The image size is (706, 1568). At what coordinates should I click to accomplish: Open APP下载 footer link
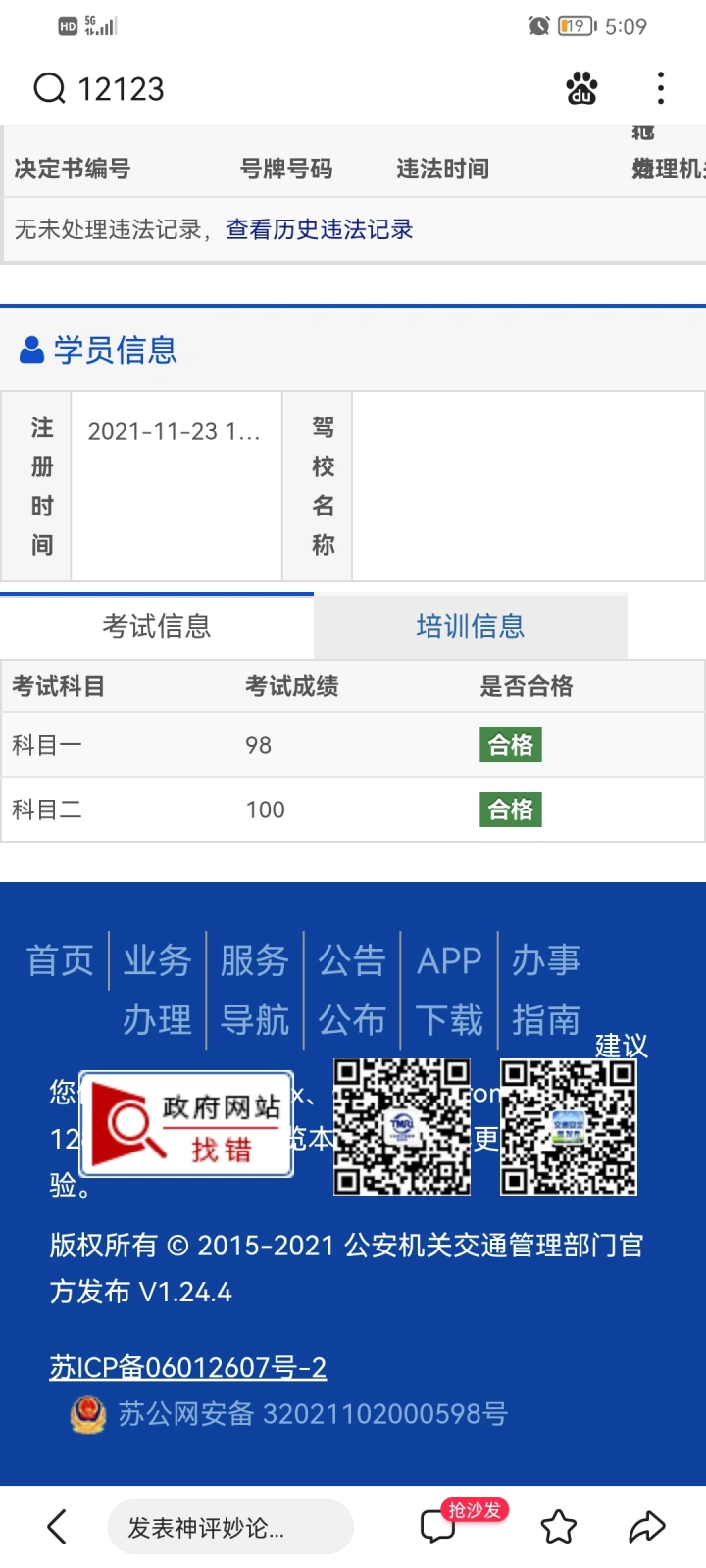tap(449, 990)
